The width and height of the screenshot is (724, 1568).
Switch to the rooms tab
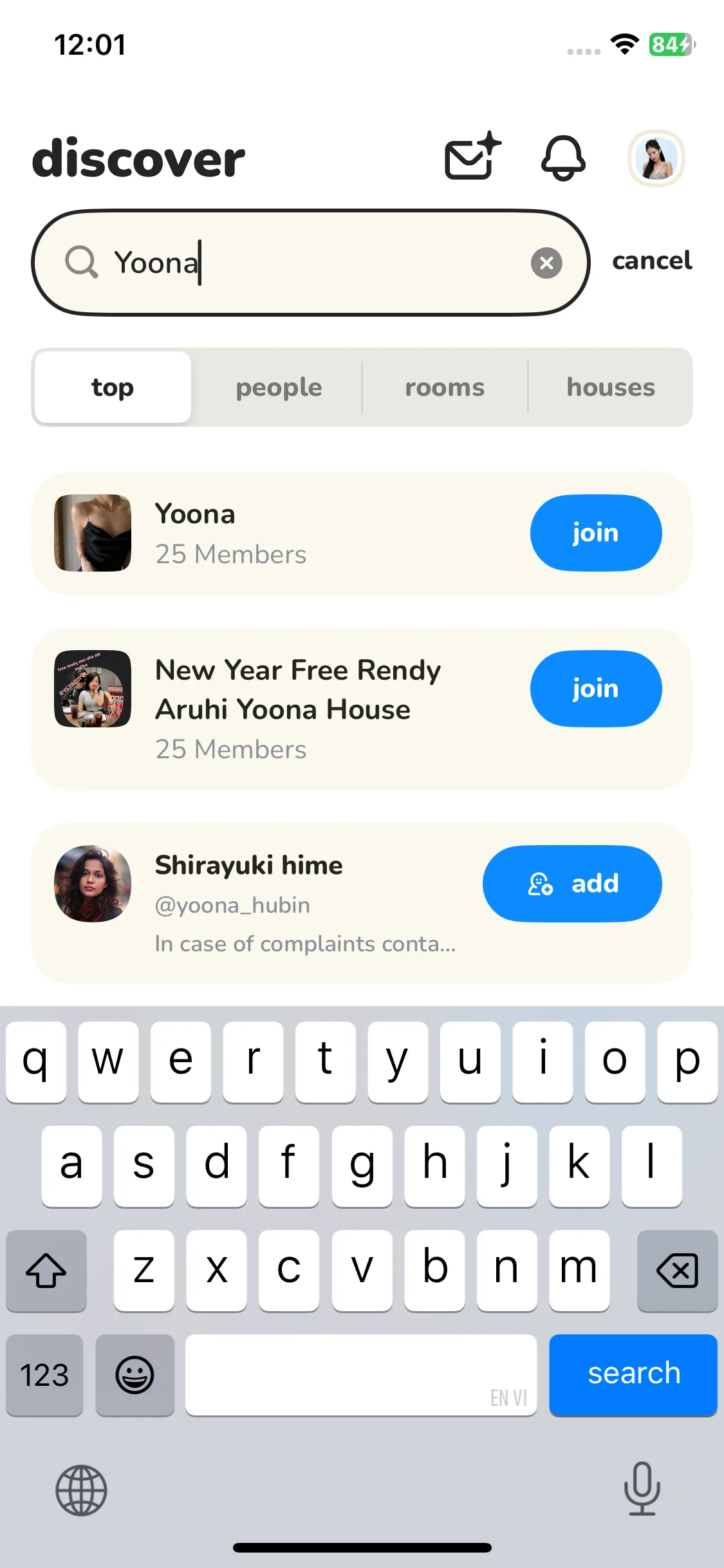pyautogui.click(x=445, y=387)
